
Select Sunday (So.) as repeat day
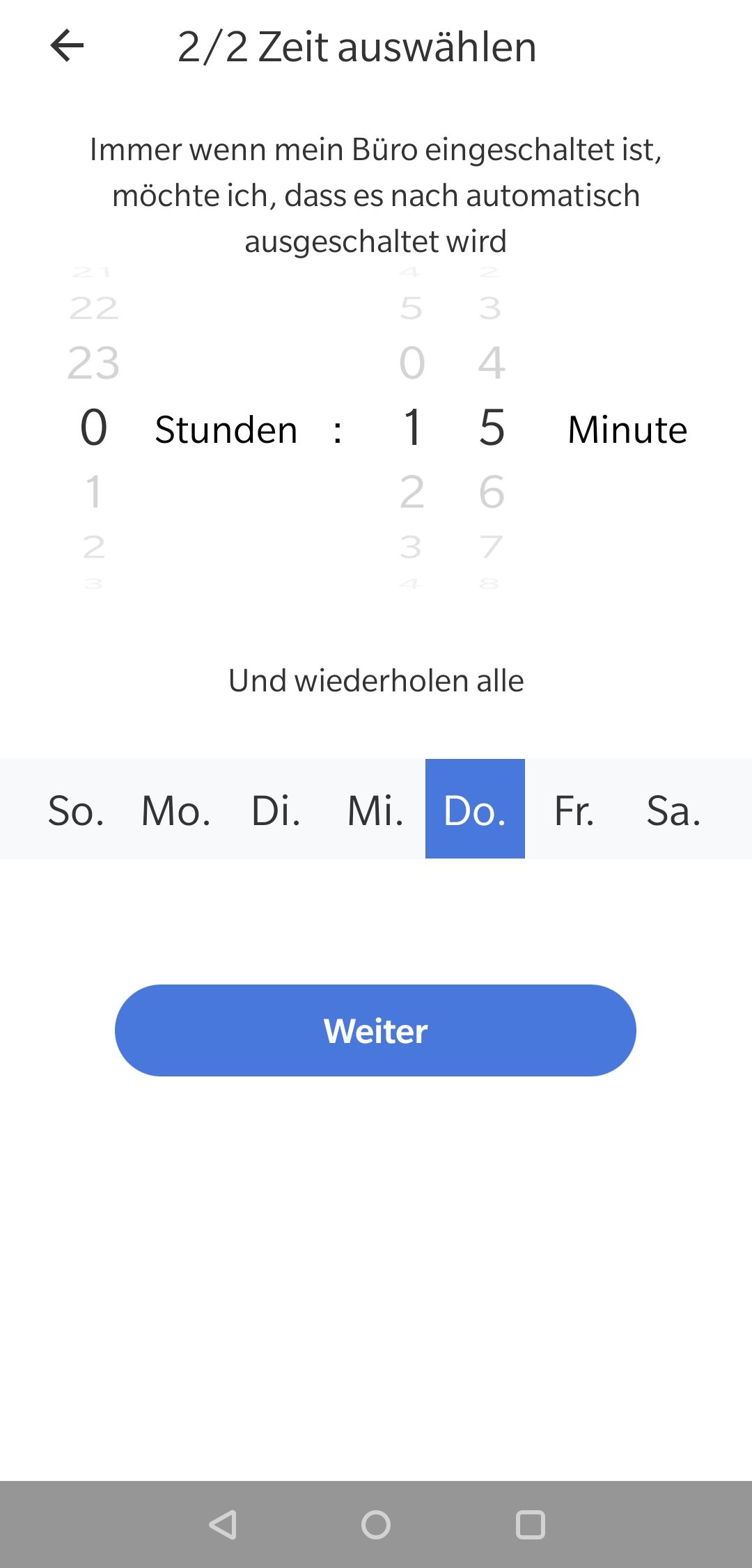(76, 810)
